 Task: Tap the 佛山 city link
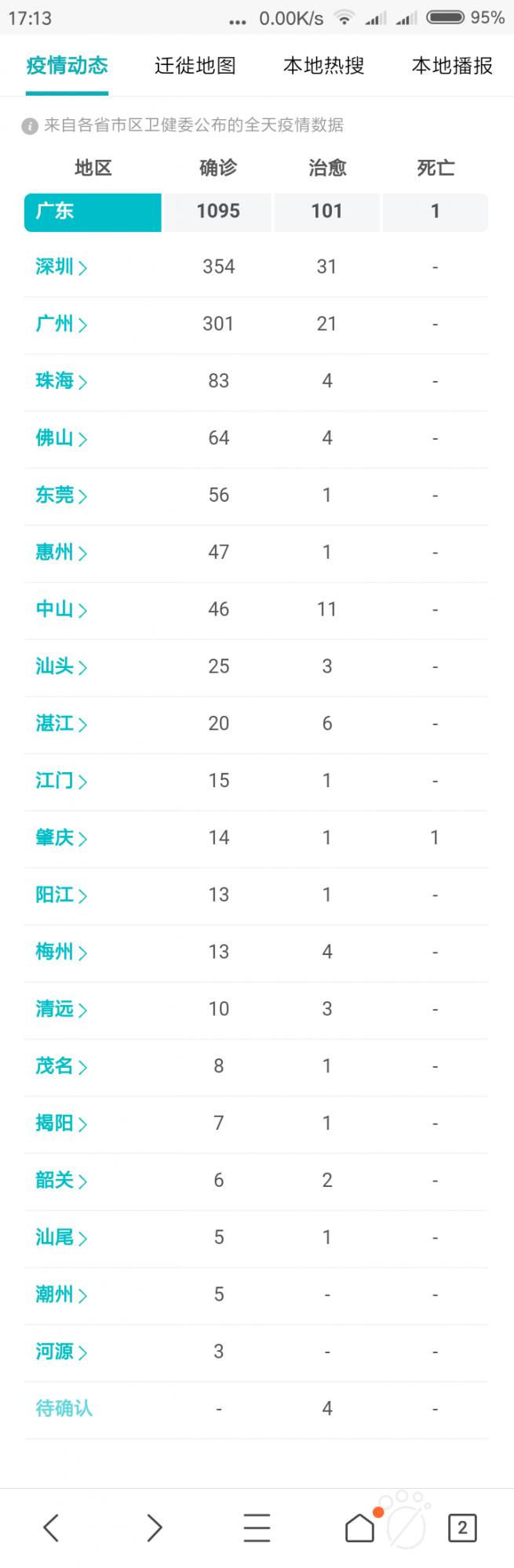60,438
